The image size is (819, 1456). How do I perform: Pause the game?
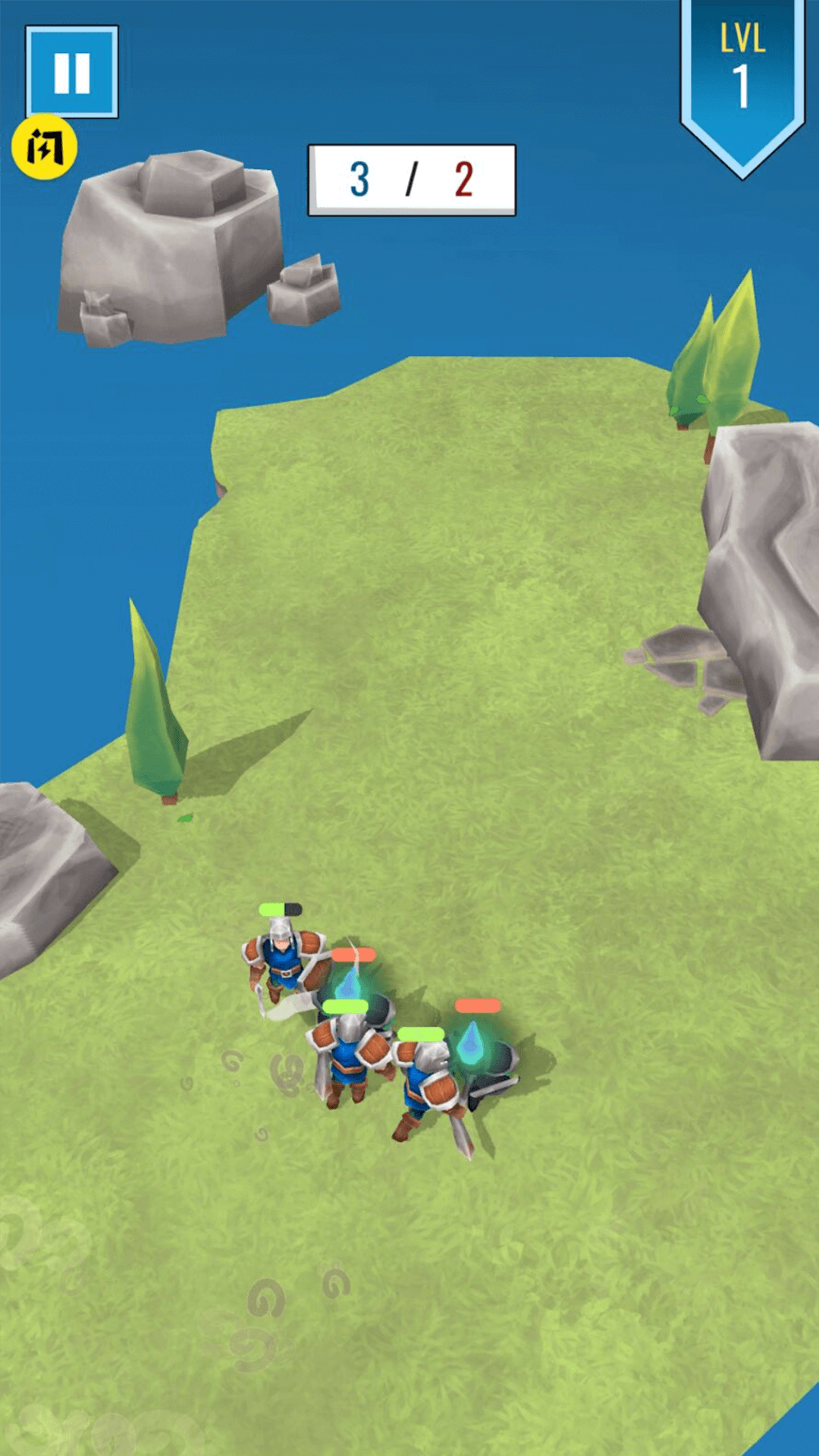pos(72,72)
